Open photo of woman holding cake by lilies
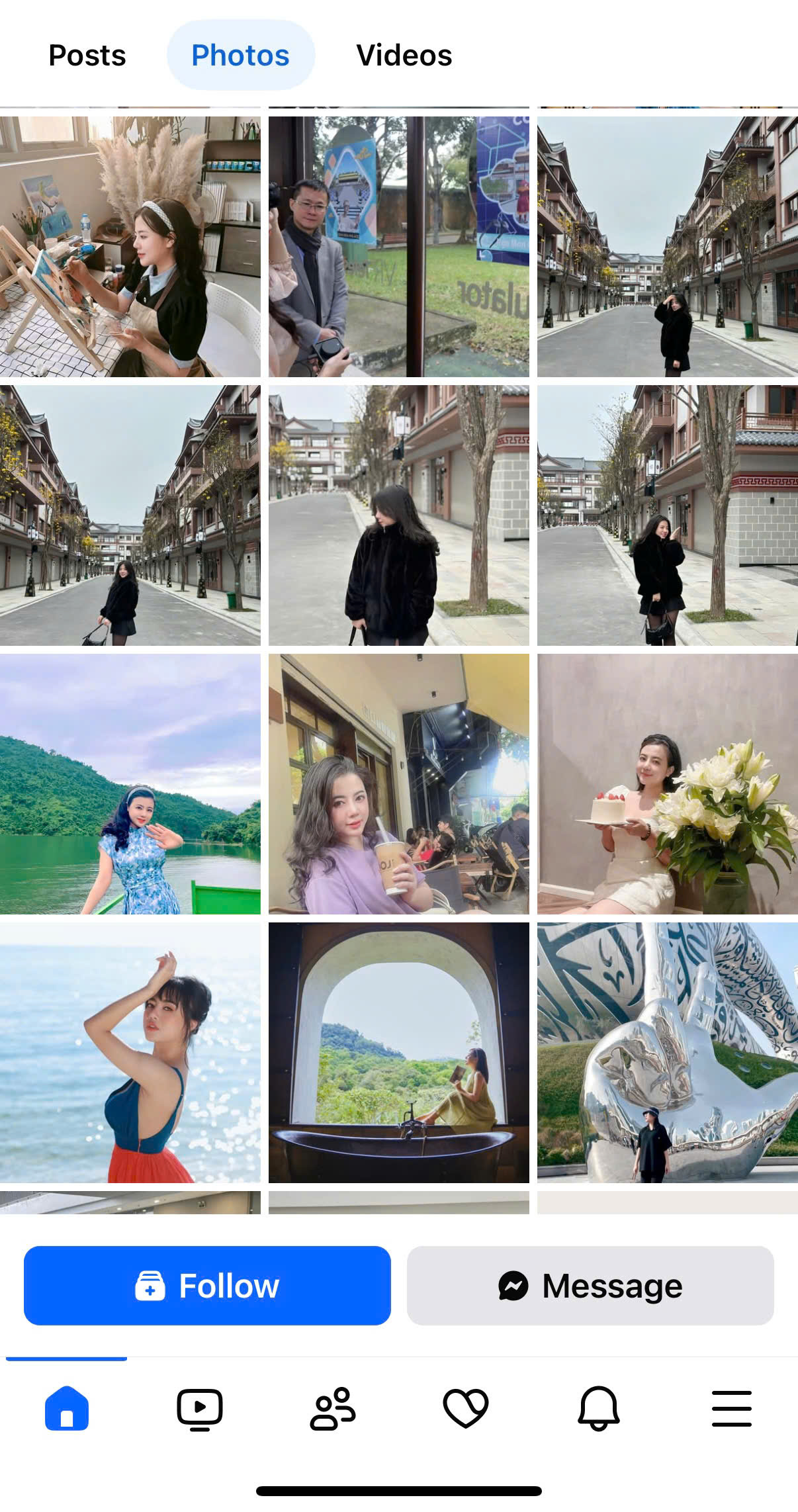Viewport: 798px width, 1512px height. (667, 784)
